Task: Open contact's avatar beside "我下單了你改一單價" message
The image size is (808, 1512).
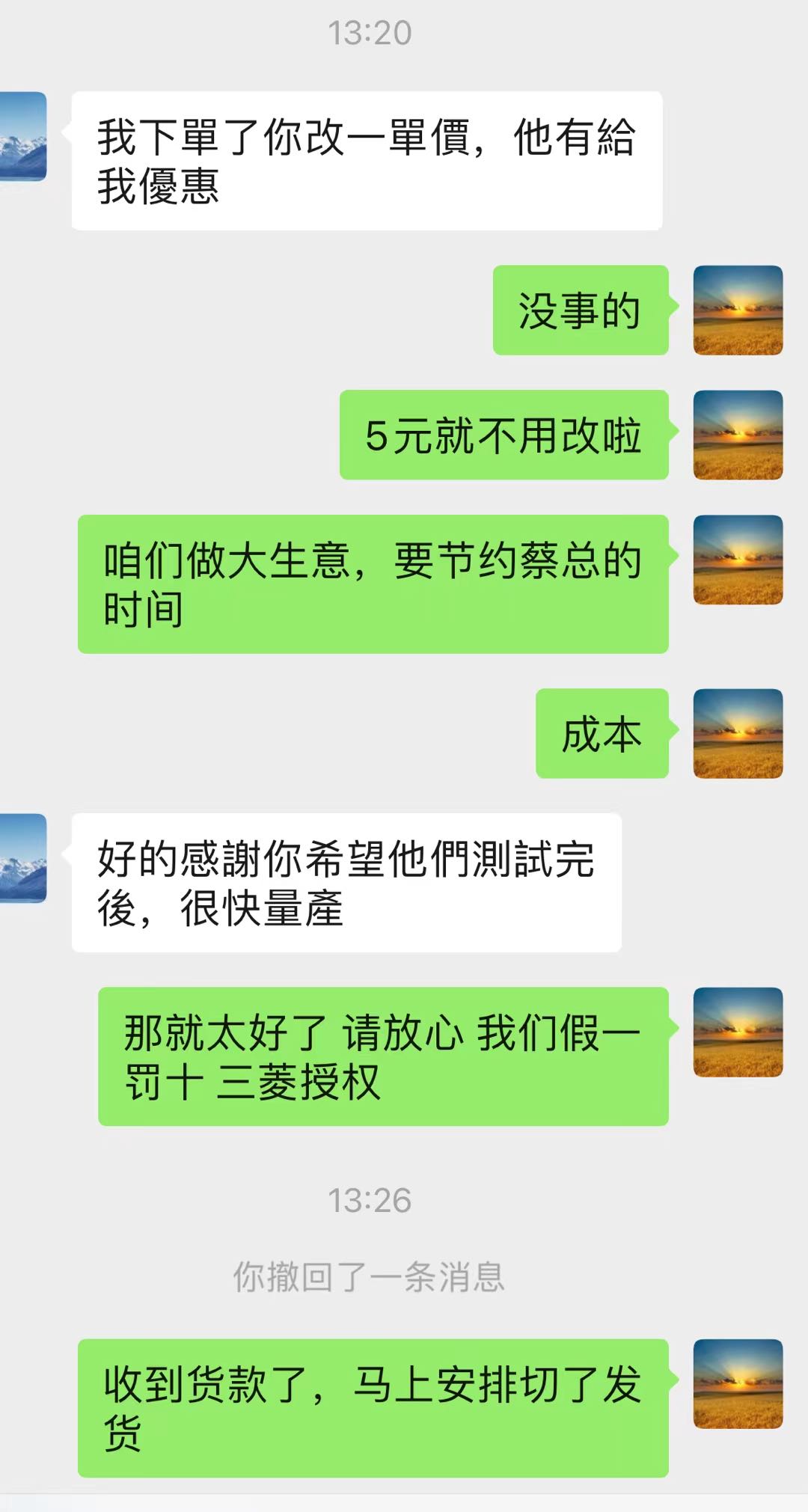Action: pyautogui.click(x=23, y=136)
